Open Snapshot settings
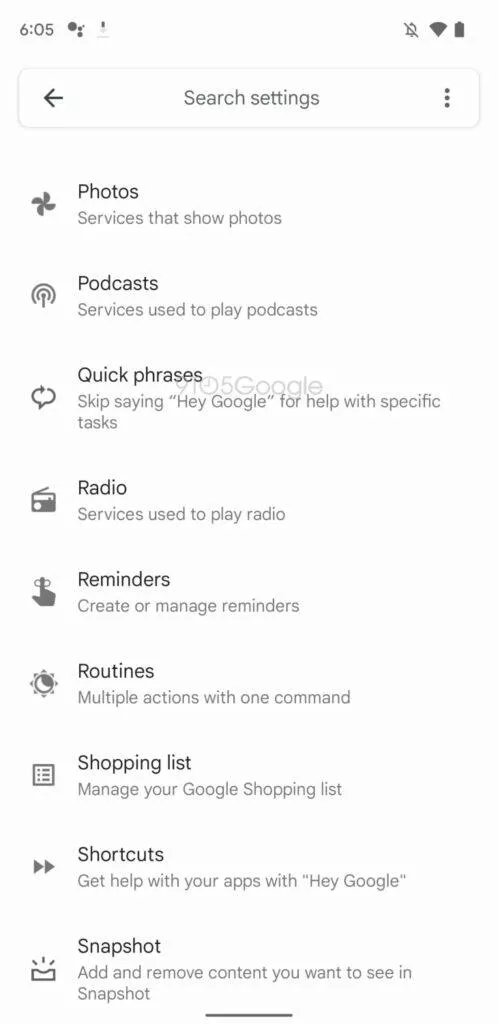This screenshot has height=1024, width=498. pyautogui.click(x=249, y=969)
